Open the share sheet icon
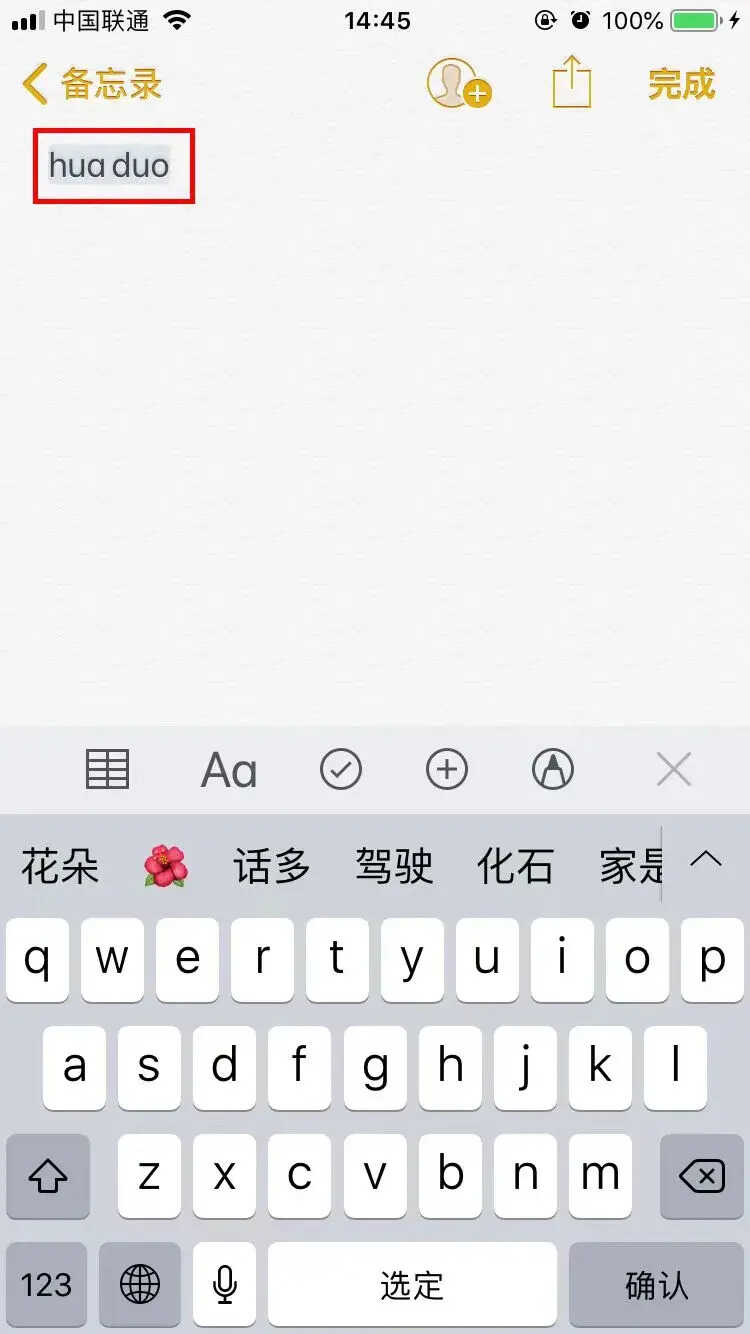 coord(572,81)
